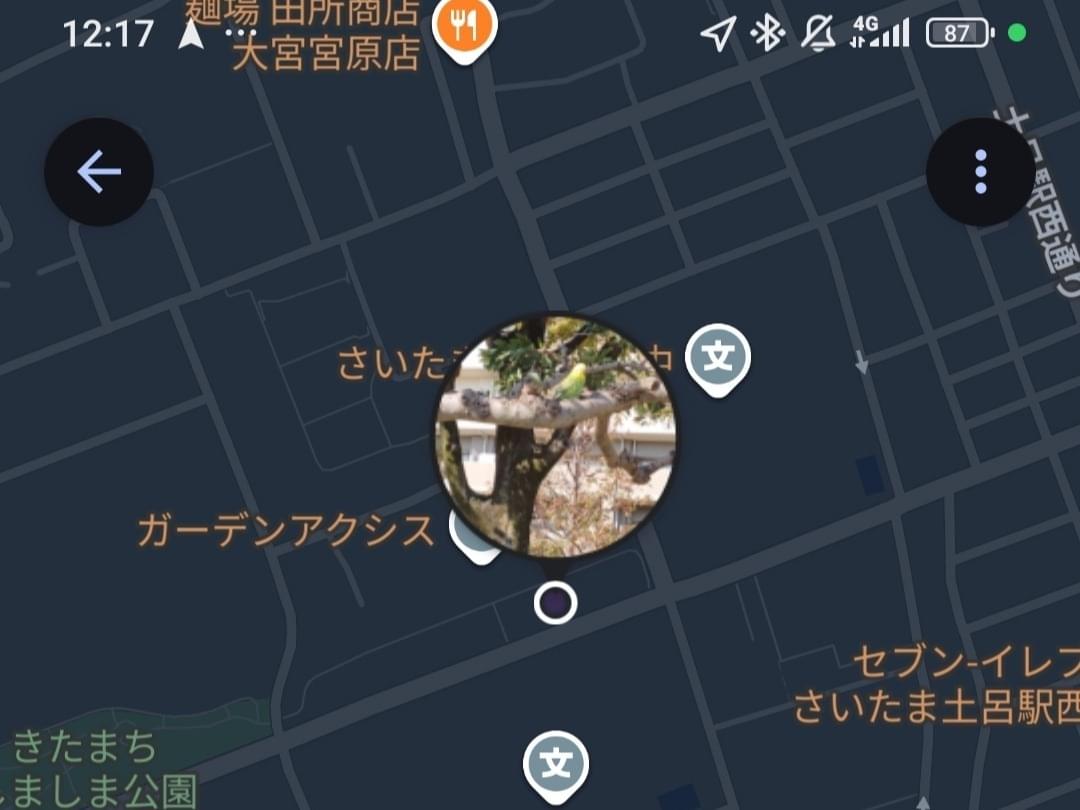The width and height of the screenshot is (1080, 810).
Task: Select the school marker at bottom of map
Action: click(555, 766)
